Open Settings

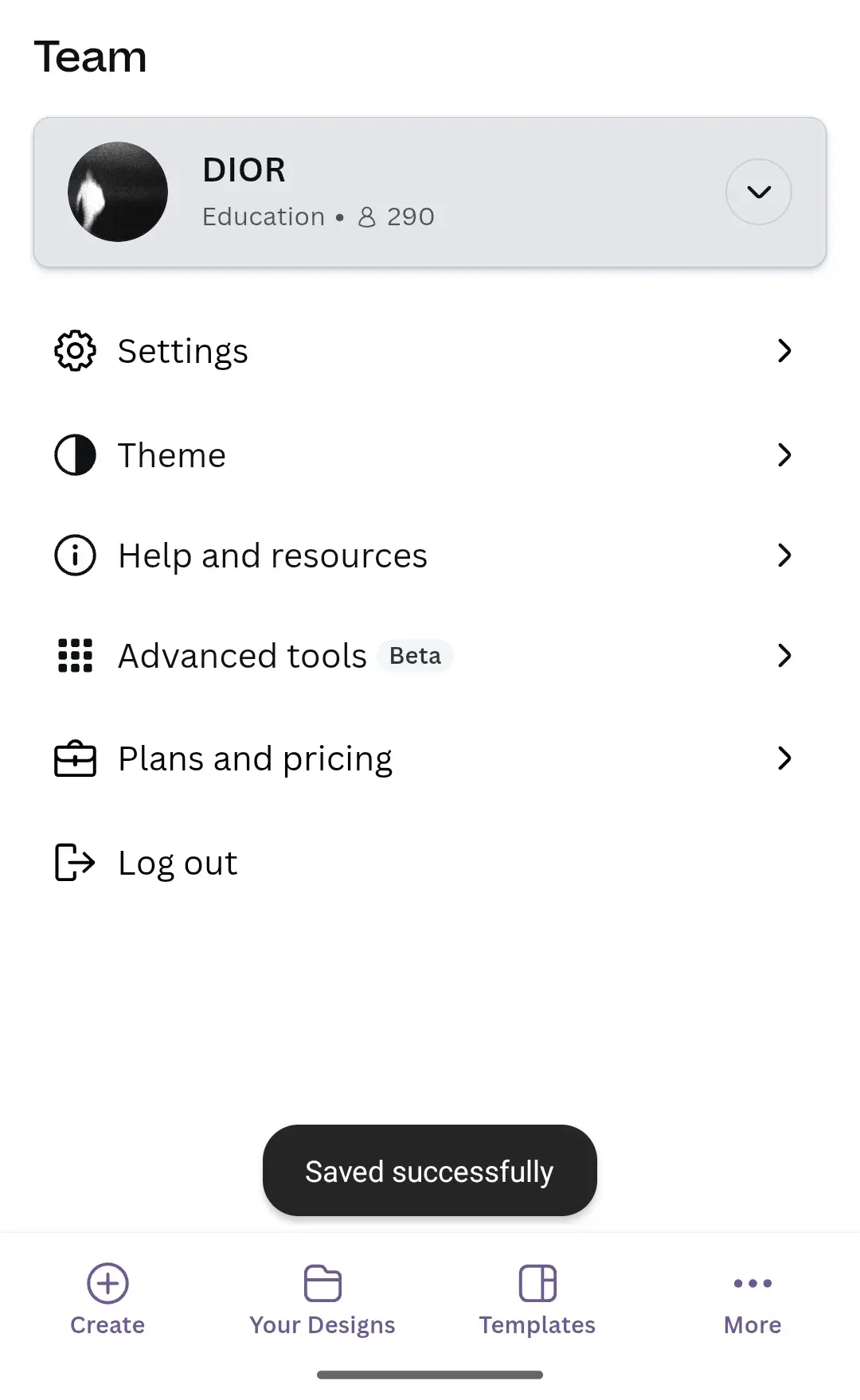tap(430, 351)
